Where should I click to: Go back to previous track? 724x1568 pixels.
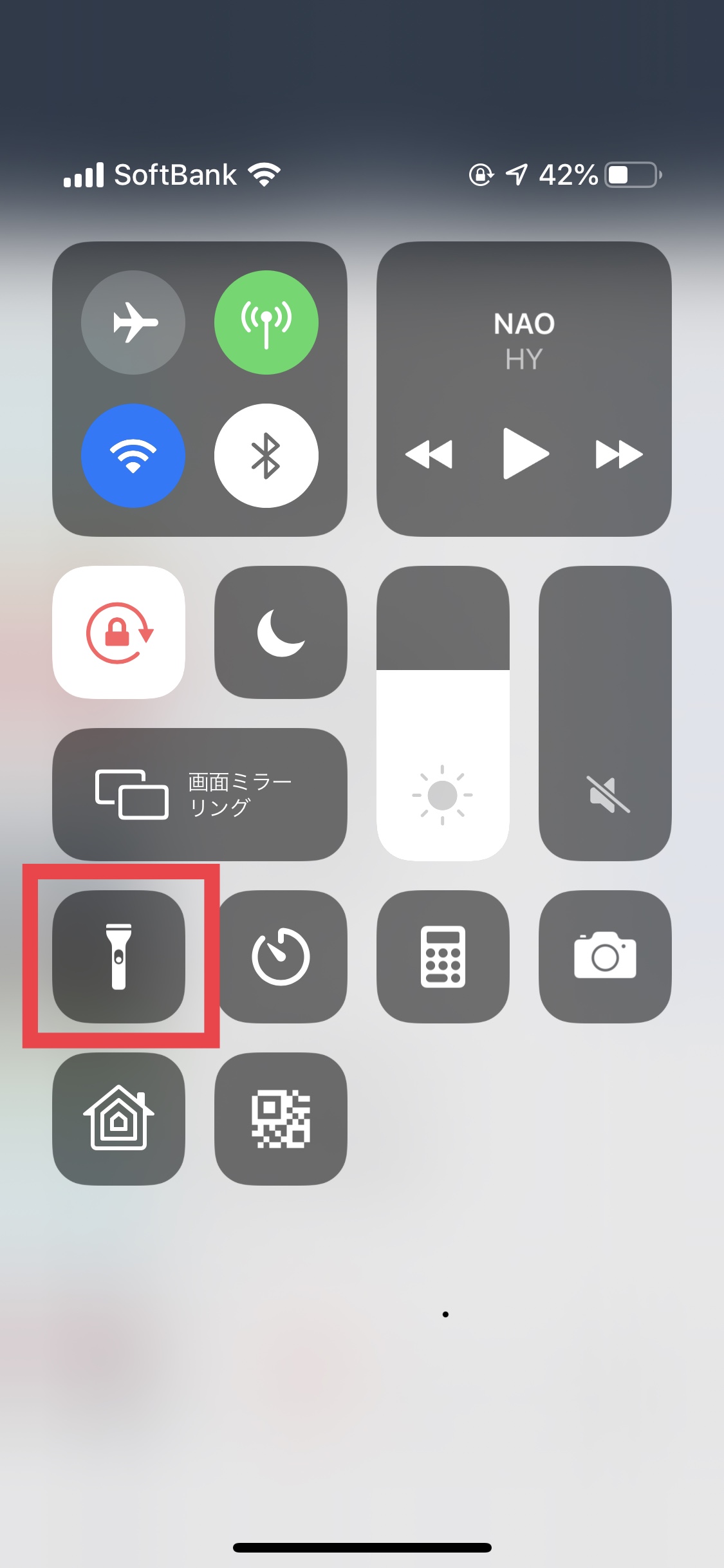pyautogui.click(x=429, y=454)
